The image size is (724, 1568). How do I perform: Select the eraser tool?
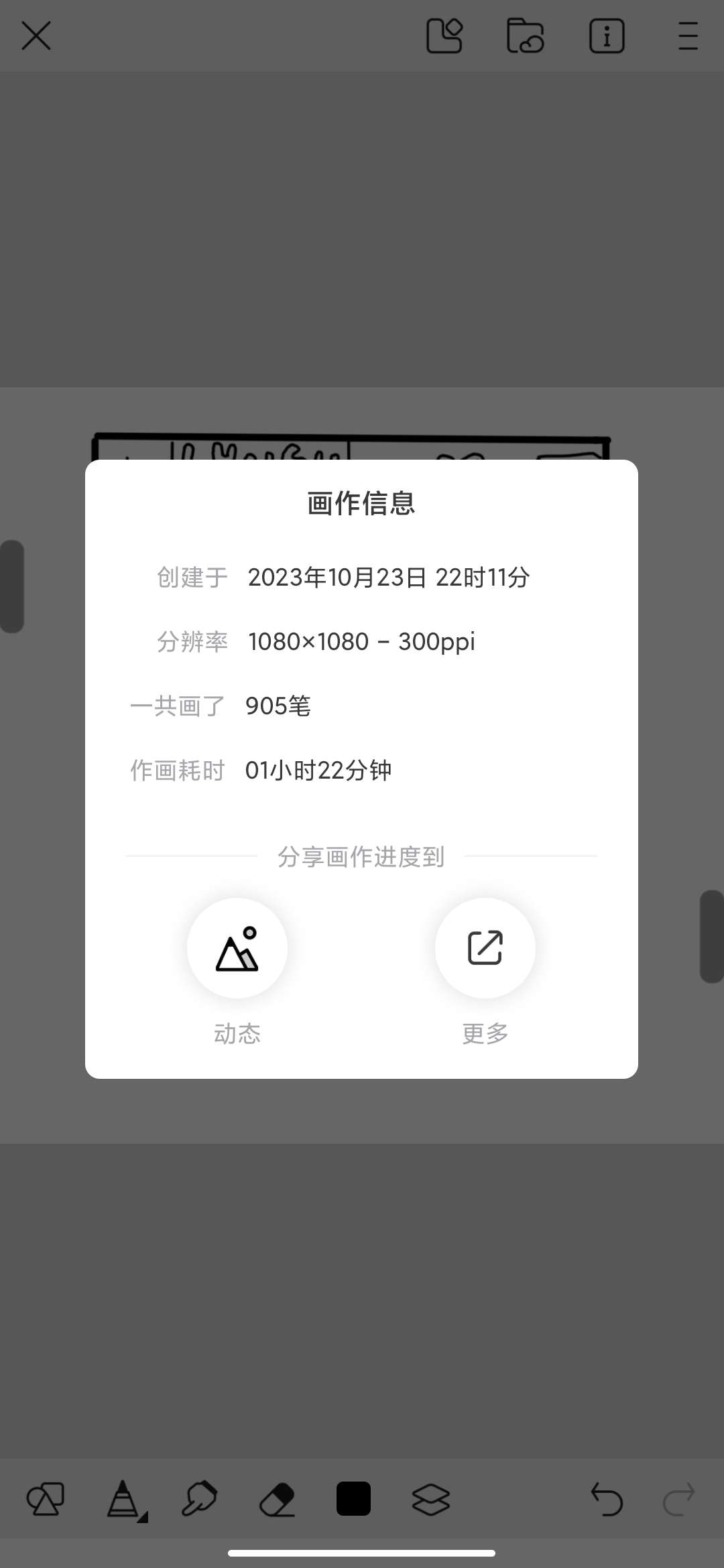[x=277, y=1499]
